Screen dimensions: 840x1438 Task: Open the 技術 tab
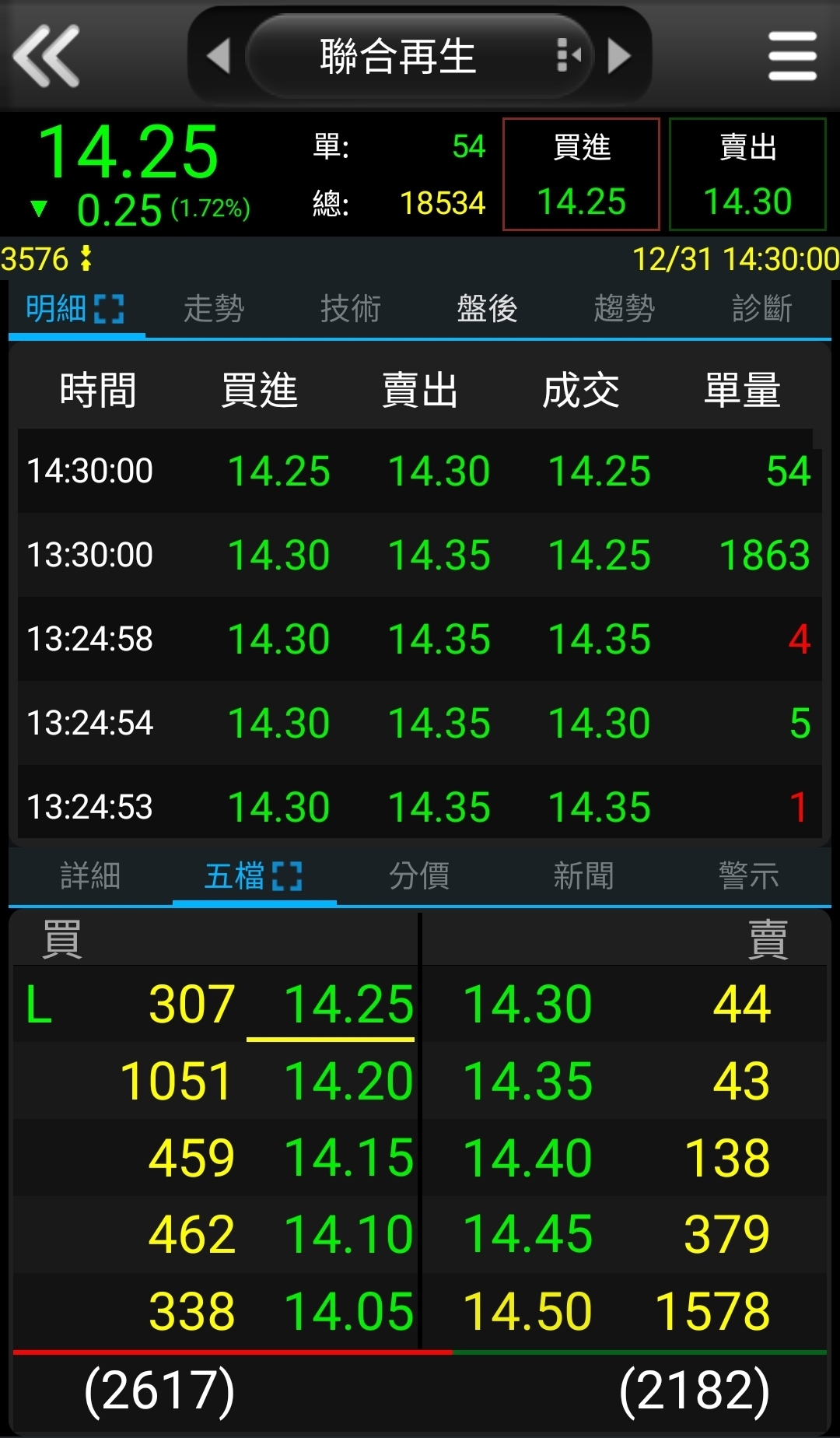(351, 309)
